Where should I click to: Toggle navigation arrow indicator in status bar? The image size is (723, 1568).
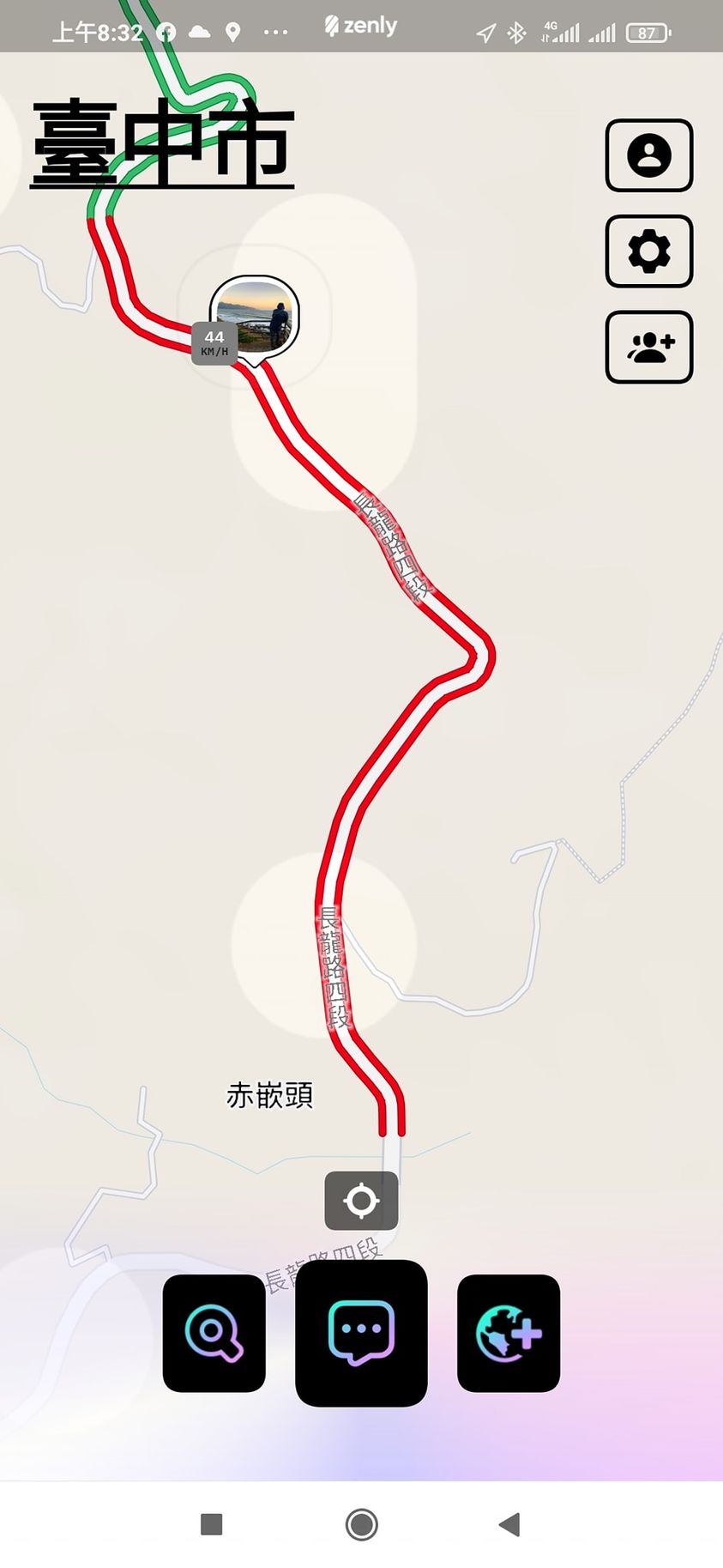pyautogui.click(x=486, y=32)
